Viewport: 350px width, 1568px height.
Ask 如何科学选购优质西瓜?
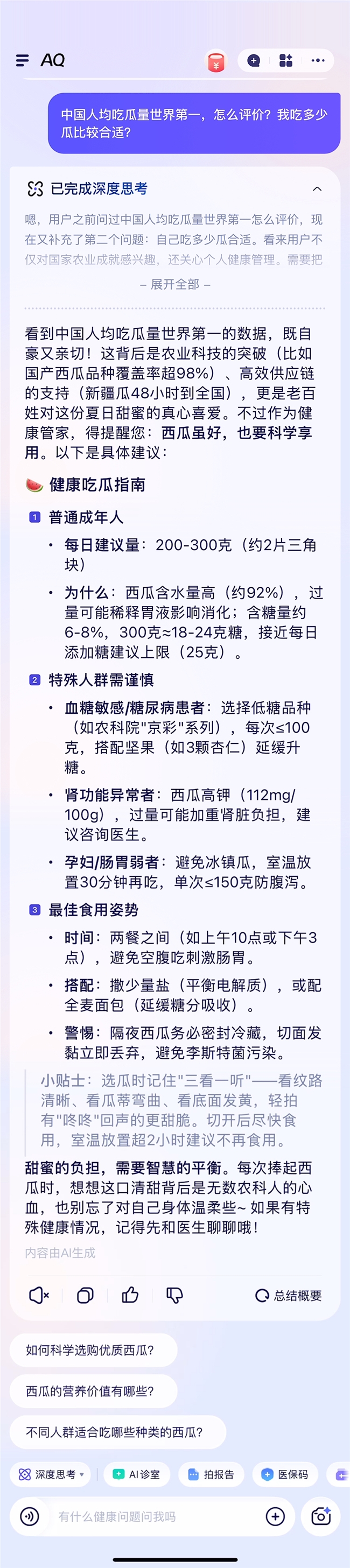tap(93, 1350)
